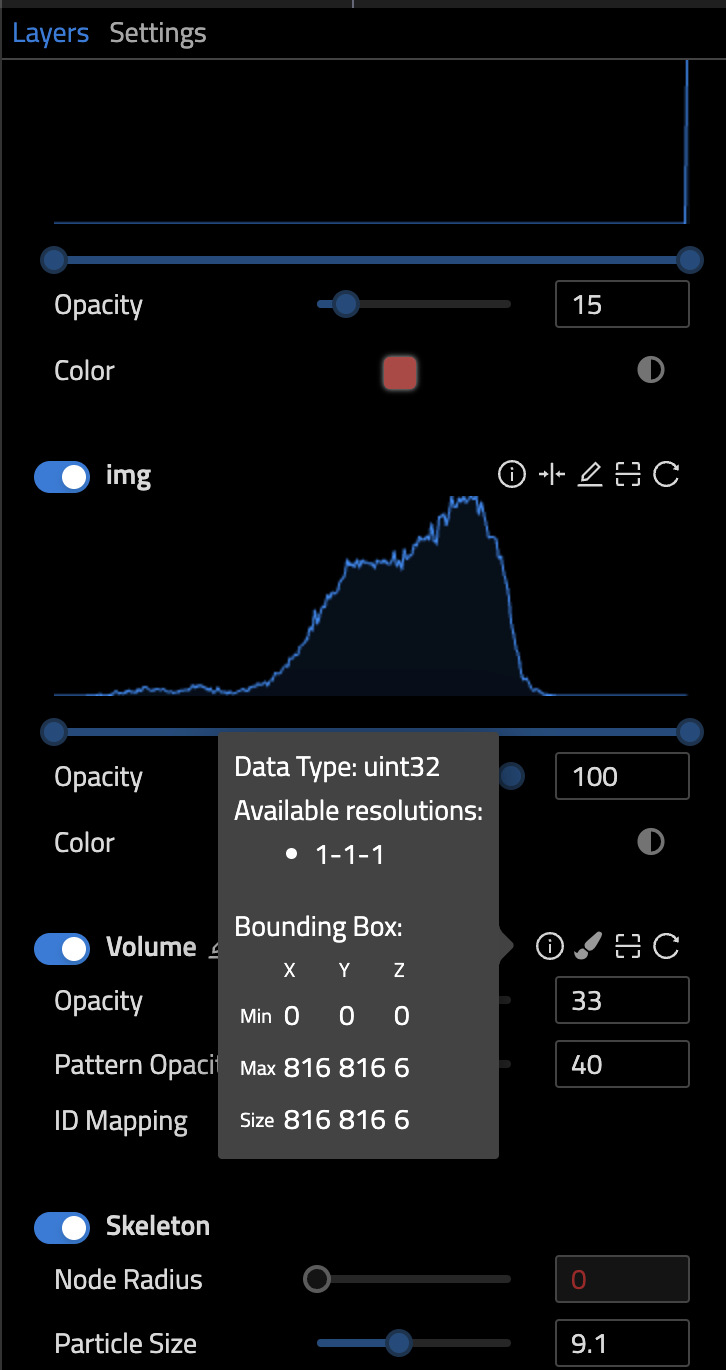This screenshot has height=1370, width=726.
Task: Tap the Particle Size slider handle
Action: pyautogui.click(x=399, y=1342)
